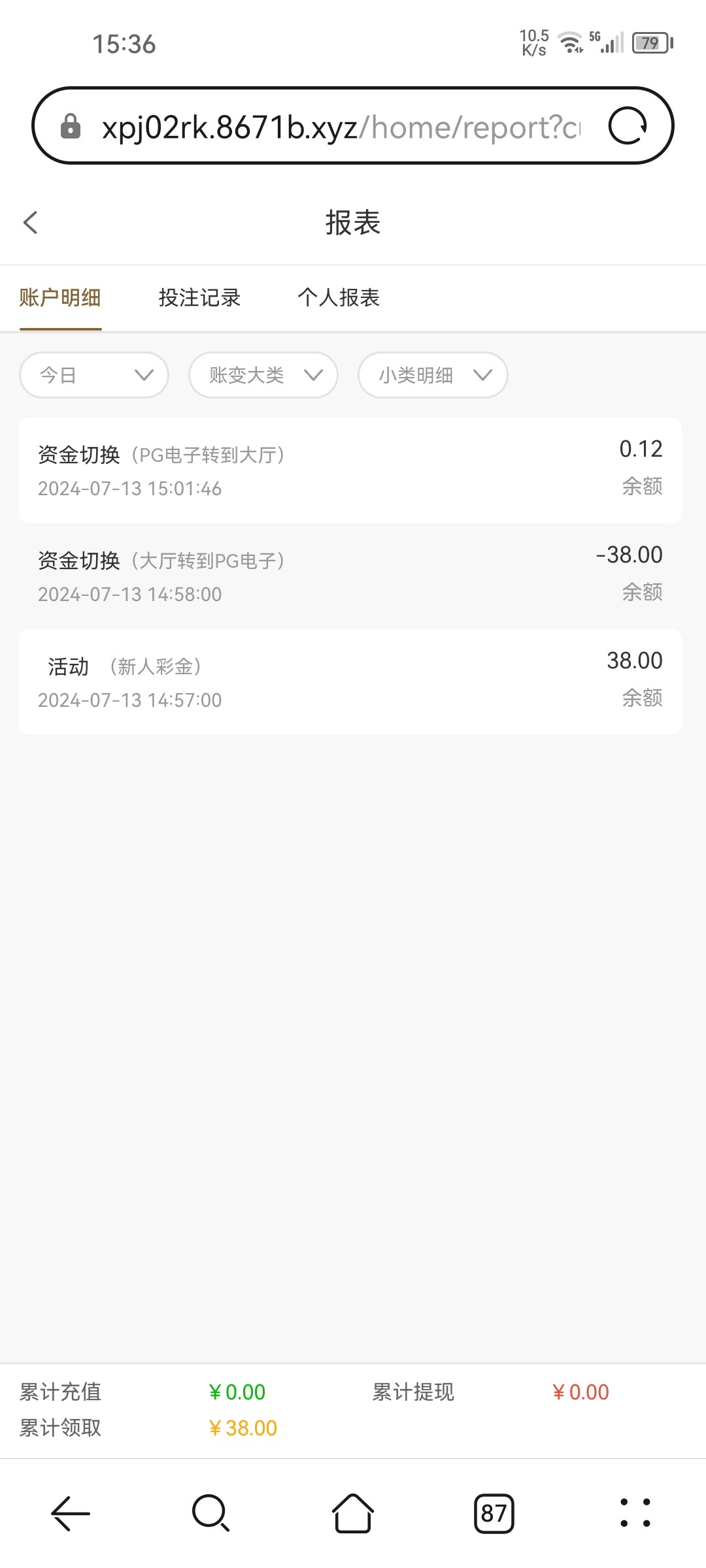Open the 账变大类 filter dropdown
Image resolution: width=706 pixels, height=1568 pixels.
coord(263,375)
